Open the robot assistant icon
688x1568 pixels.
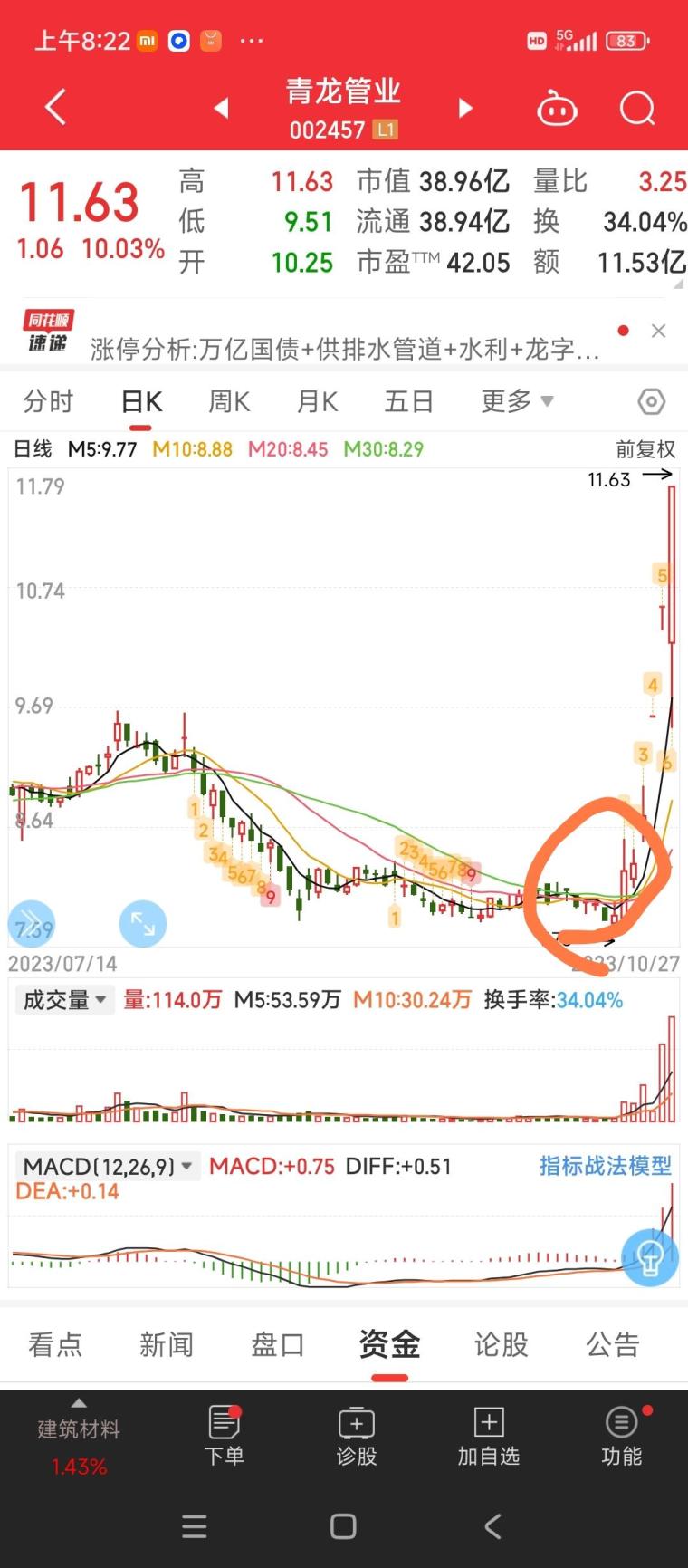(557, 109)
